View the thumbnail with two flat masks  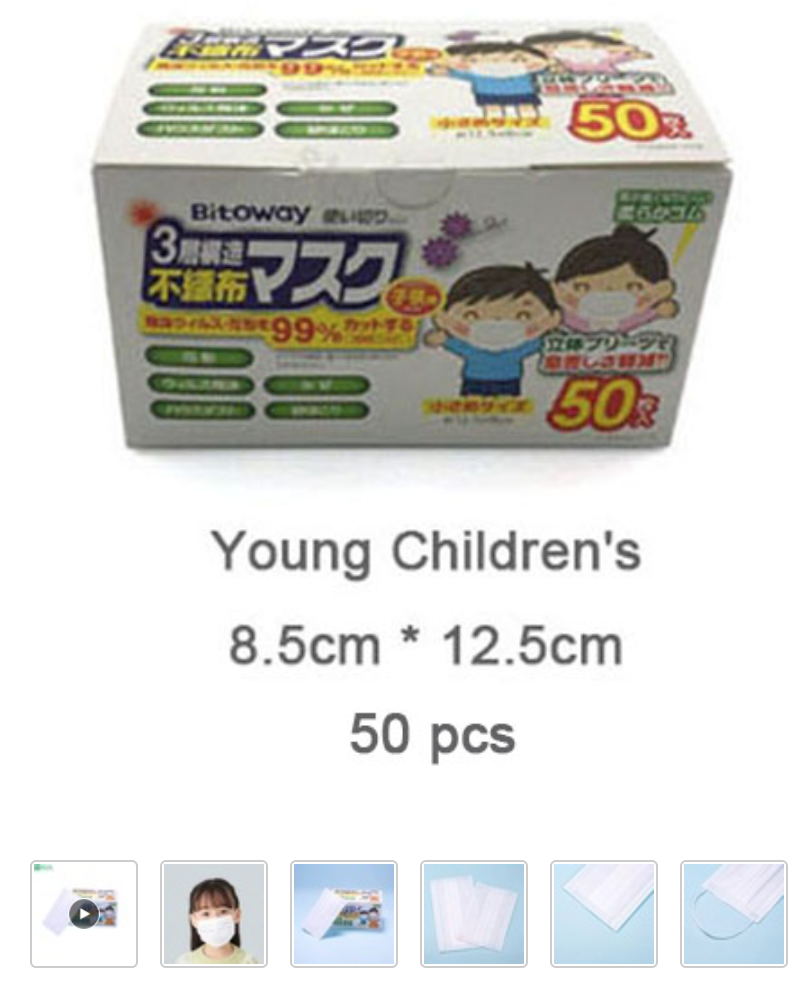point(474,913)
